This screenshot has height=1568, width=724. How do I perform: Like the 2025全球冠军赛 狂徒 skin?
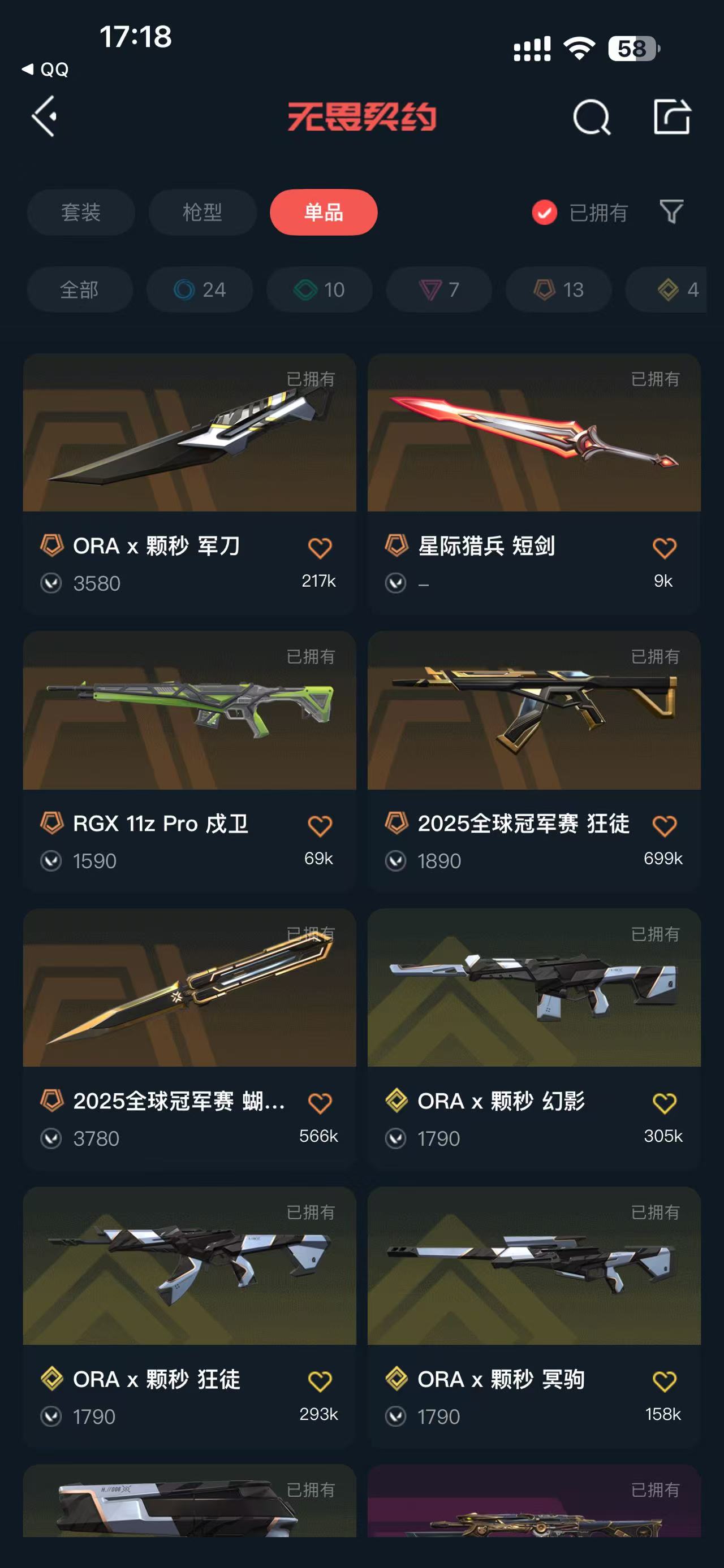[663, 826]
